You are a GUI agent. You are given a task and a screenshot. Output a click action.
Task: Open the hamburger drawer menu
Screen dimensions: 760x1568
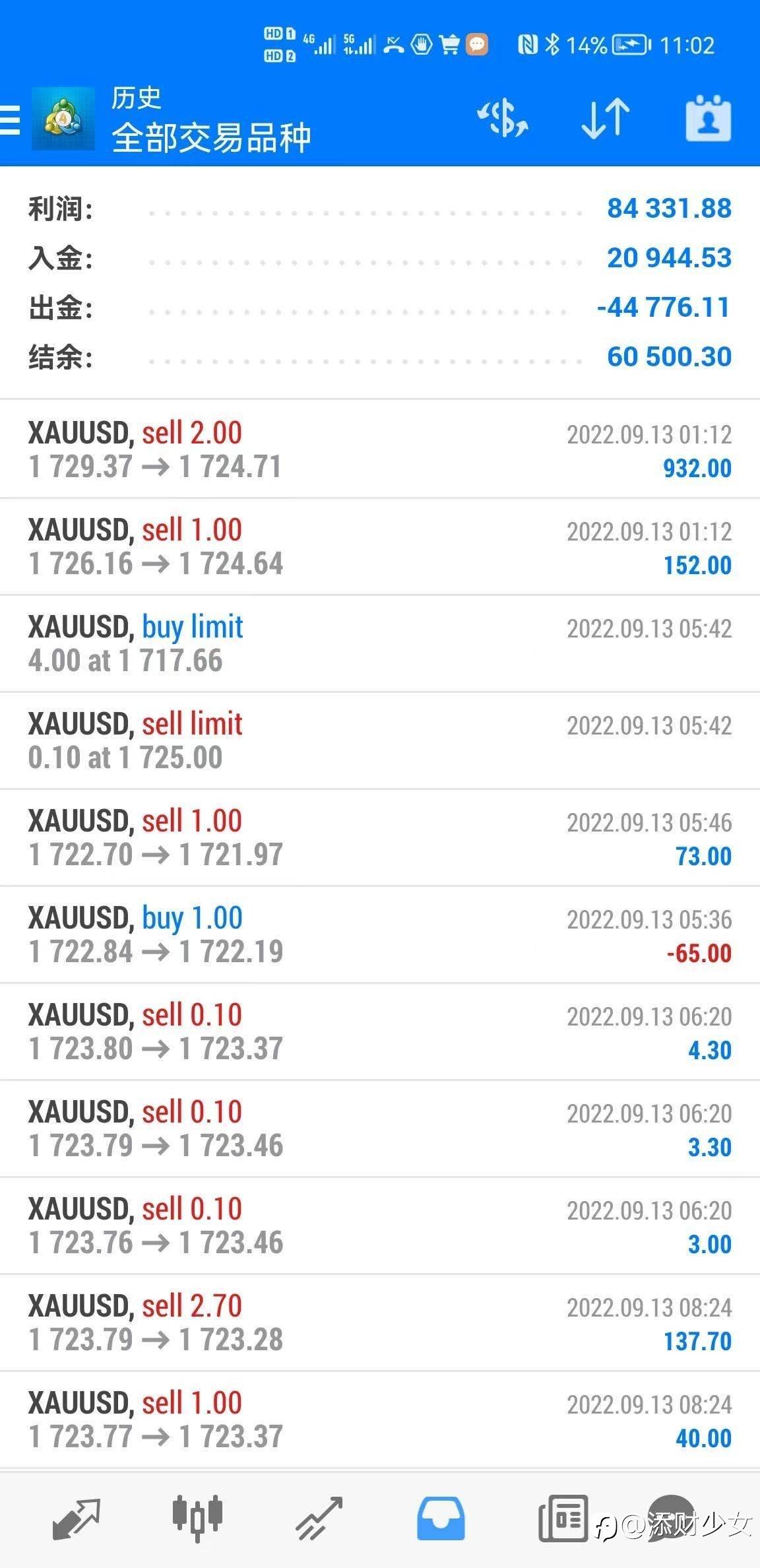(x=11, y=119)
